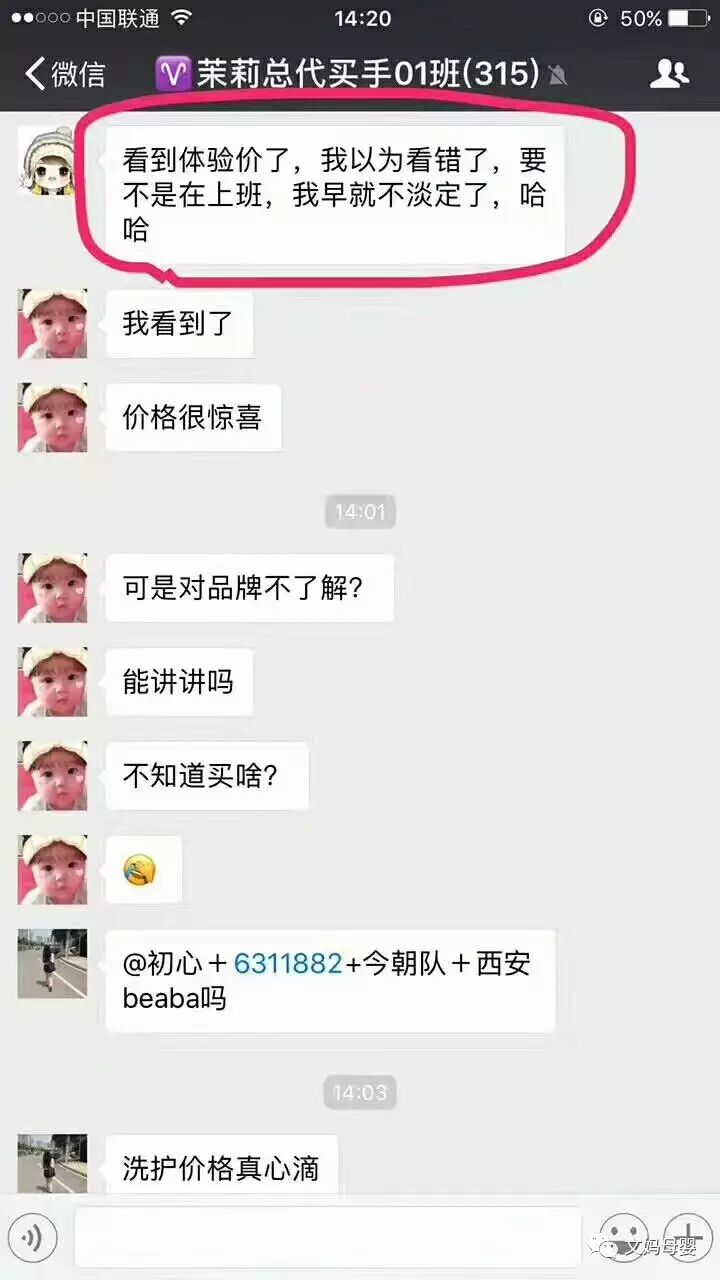The height and width of the screenshot is (1280, 720).
Task: Open the avatar beside the @初心 message
Action: pyautogui.click(x=52, y=963)
